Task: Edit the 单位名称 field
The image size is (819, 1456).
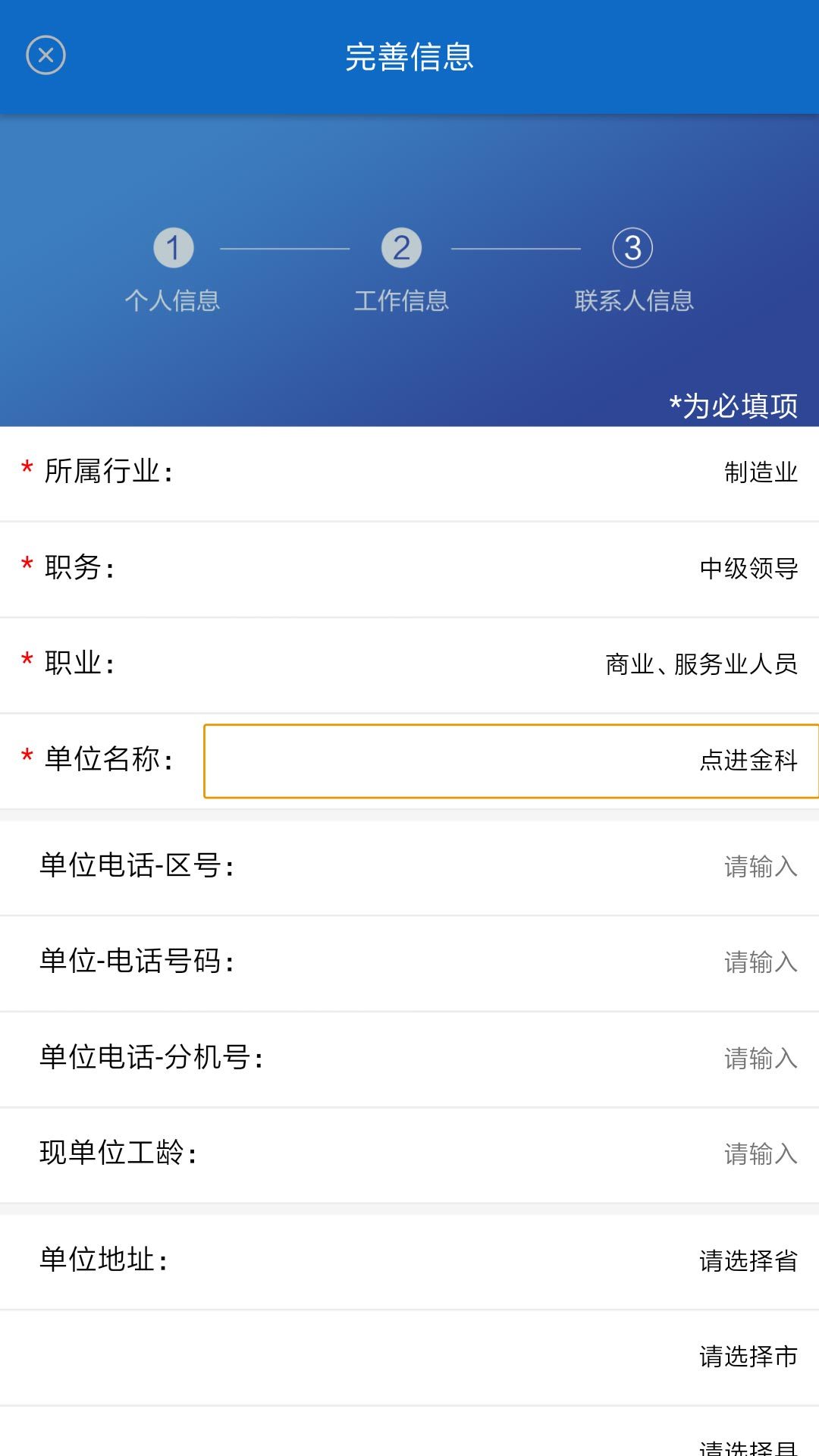Action: pyautogui.click(x=511, y=761)
